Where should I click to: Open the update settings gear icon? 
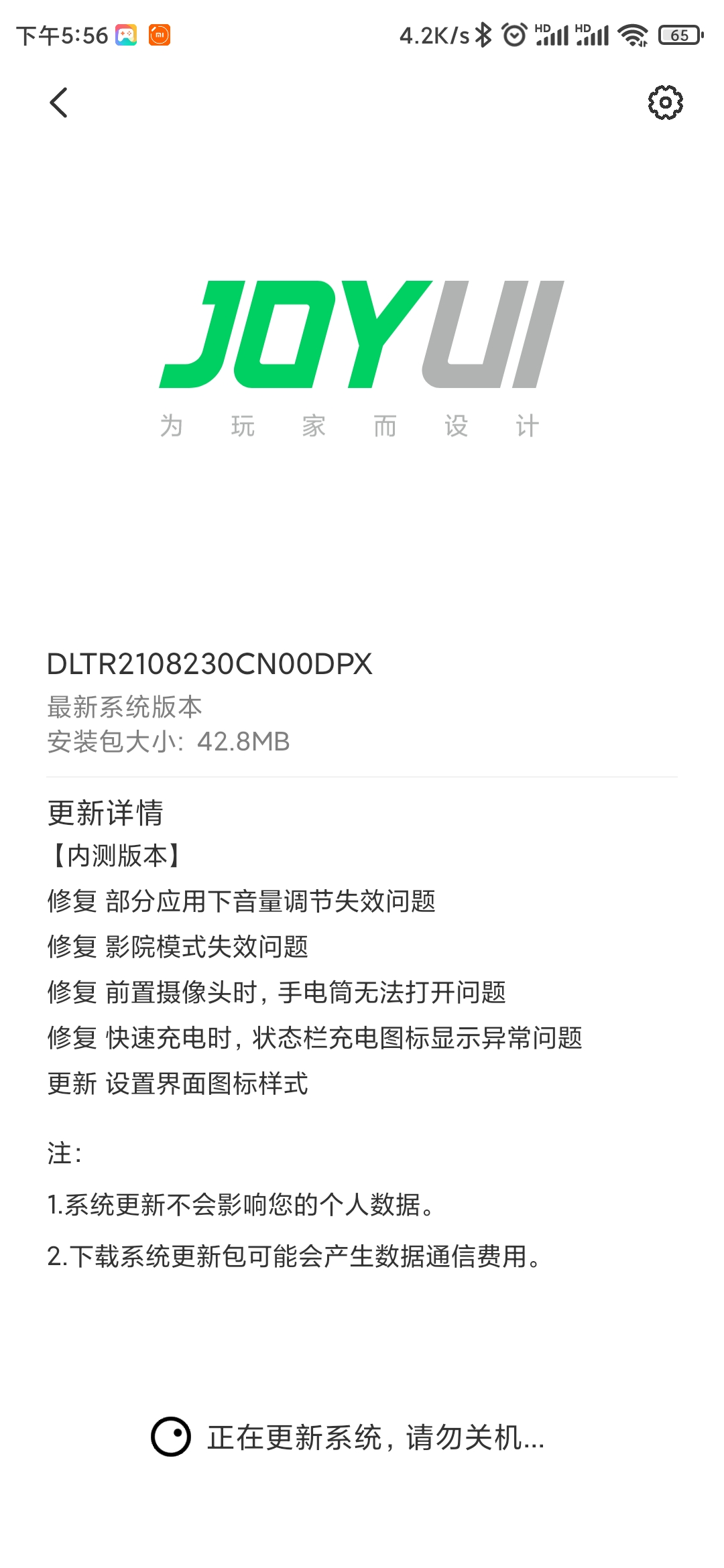click(665, 103)
